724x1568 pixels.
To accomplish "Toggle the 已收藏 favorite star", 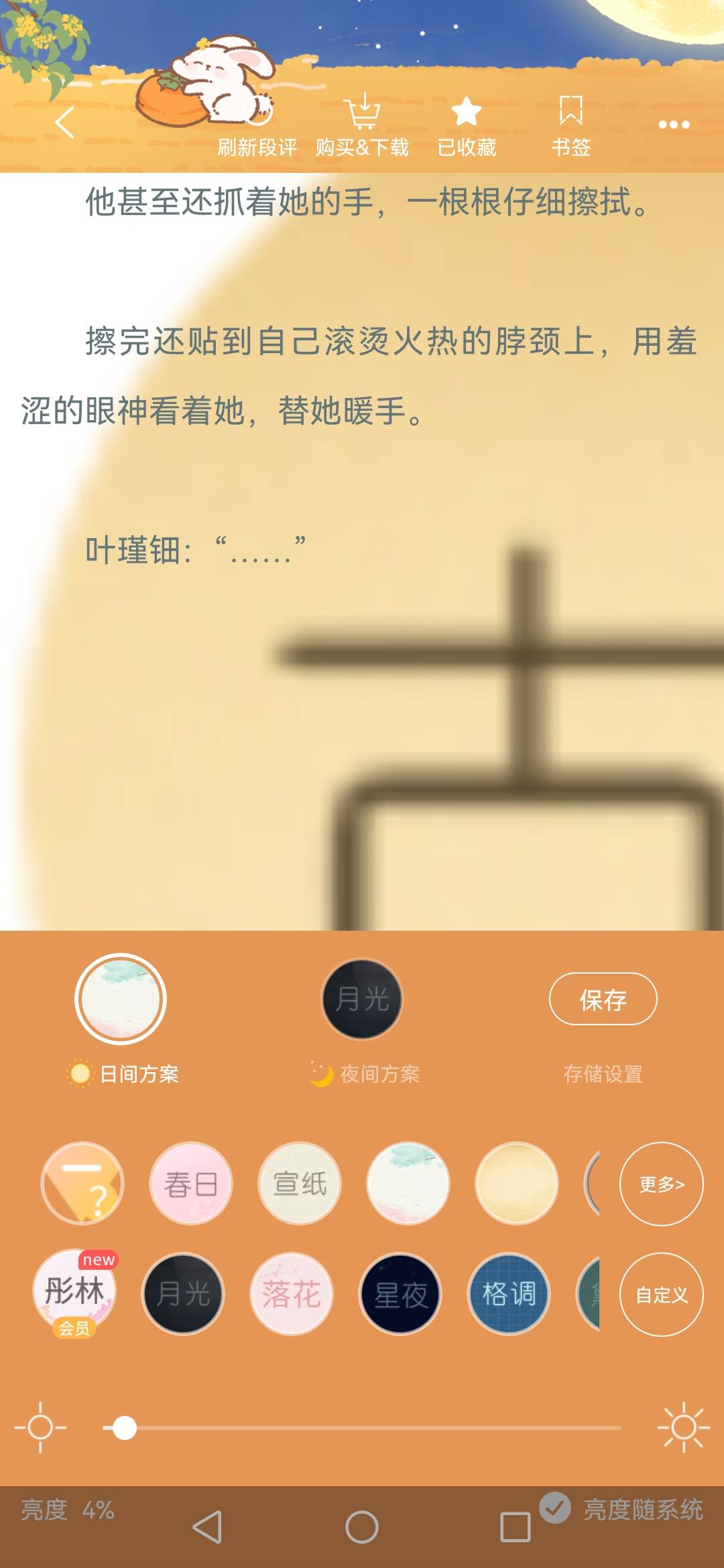I will point(467,127).
